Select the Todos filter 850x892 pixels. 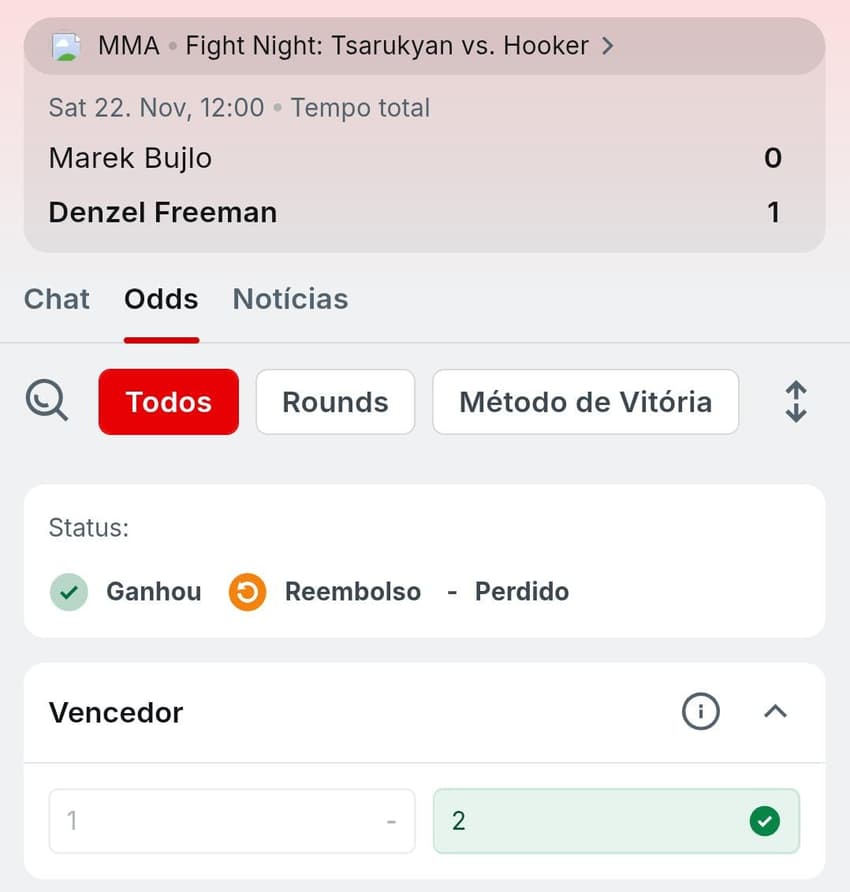(168, 401)
